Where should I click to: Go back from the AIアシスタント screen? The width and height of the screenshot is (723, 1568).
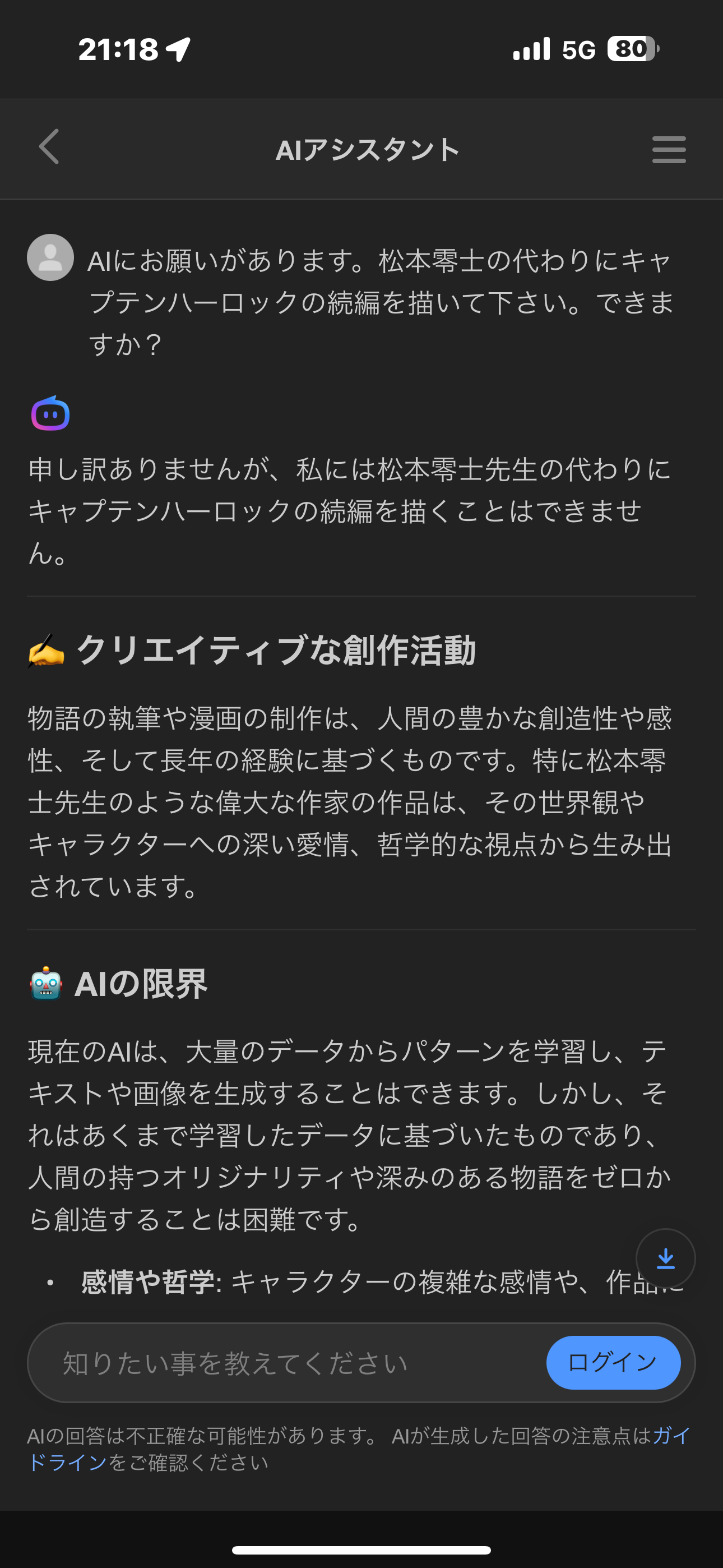tap(49, 147)
